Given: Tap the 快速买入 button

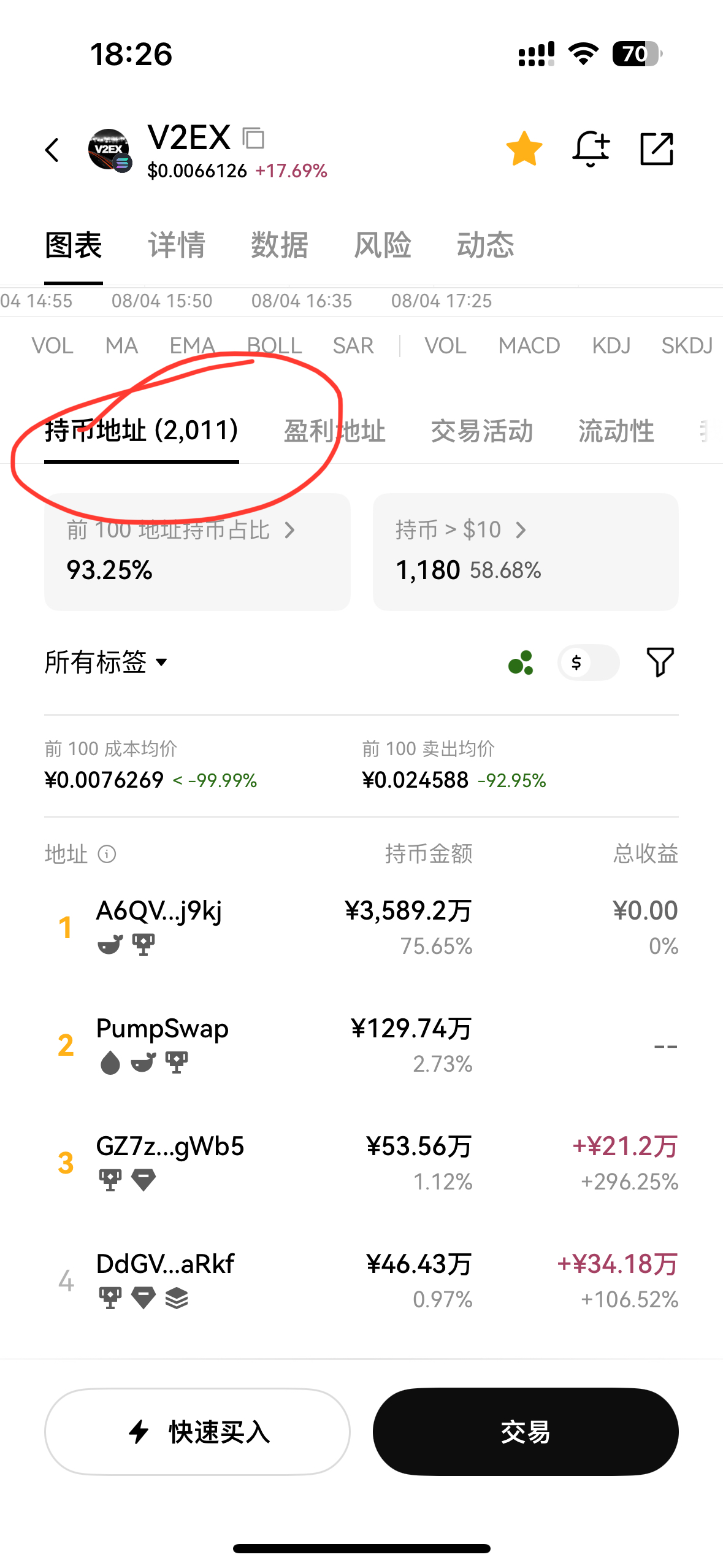Looking at the screenshot, I should 197,1432.
